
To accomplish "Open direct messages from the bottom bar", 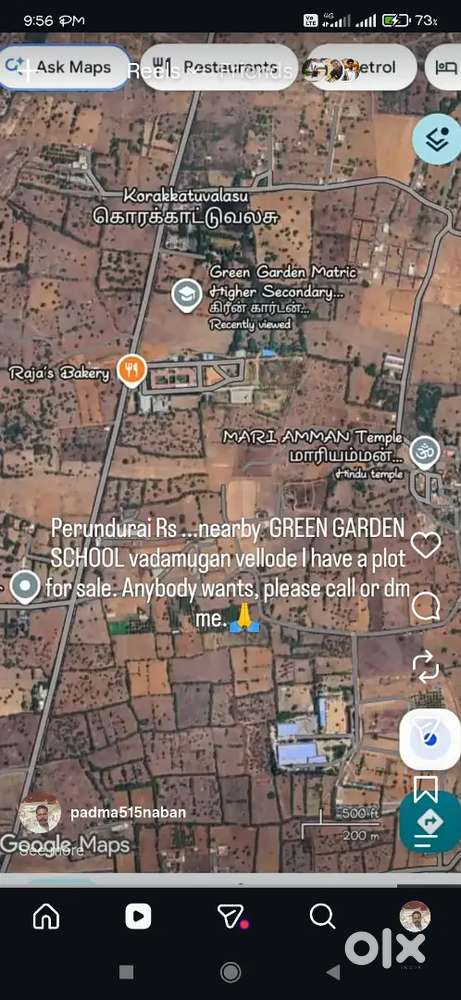I will 232,916.
